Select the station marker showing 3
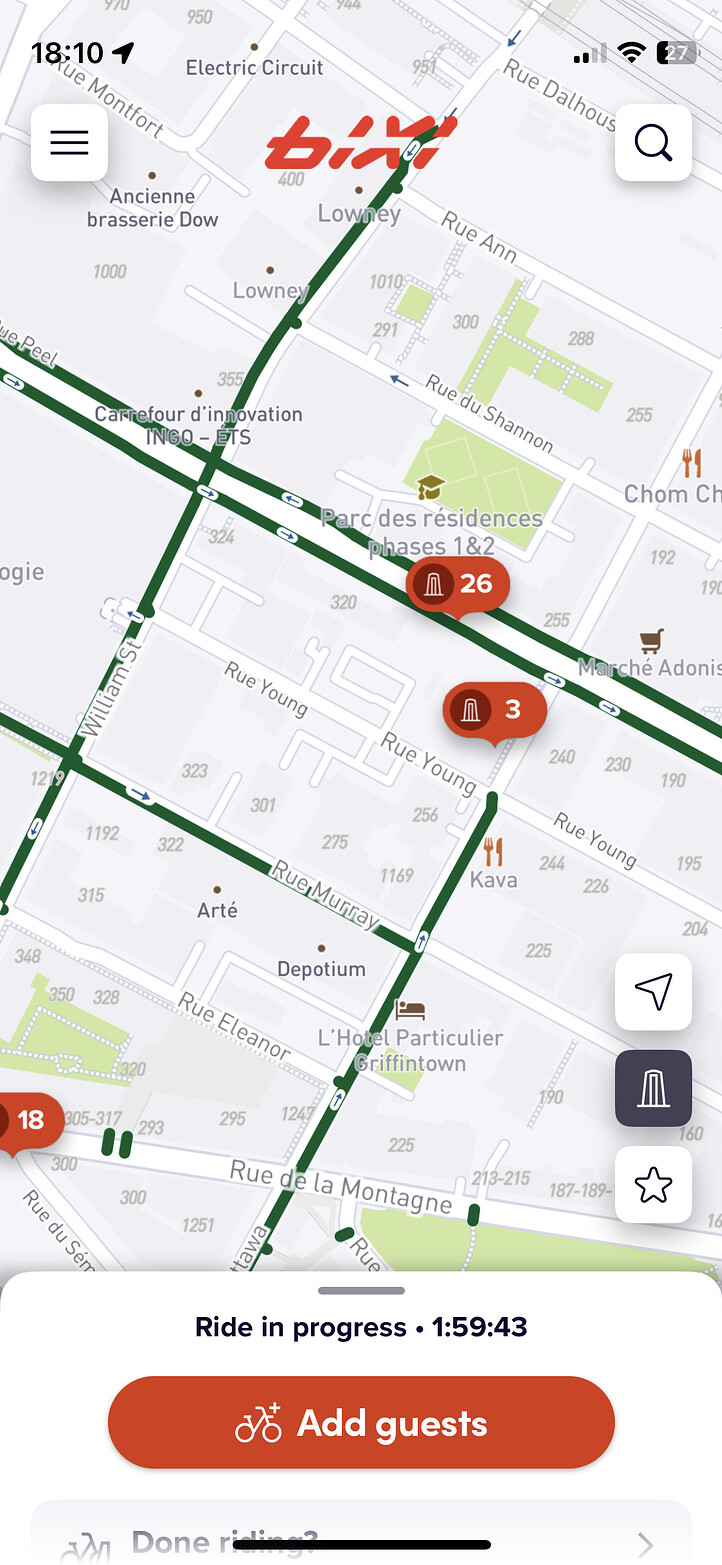 (494, 711)
